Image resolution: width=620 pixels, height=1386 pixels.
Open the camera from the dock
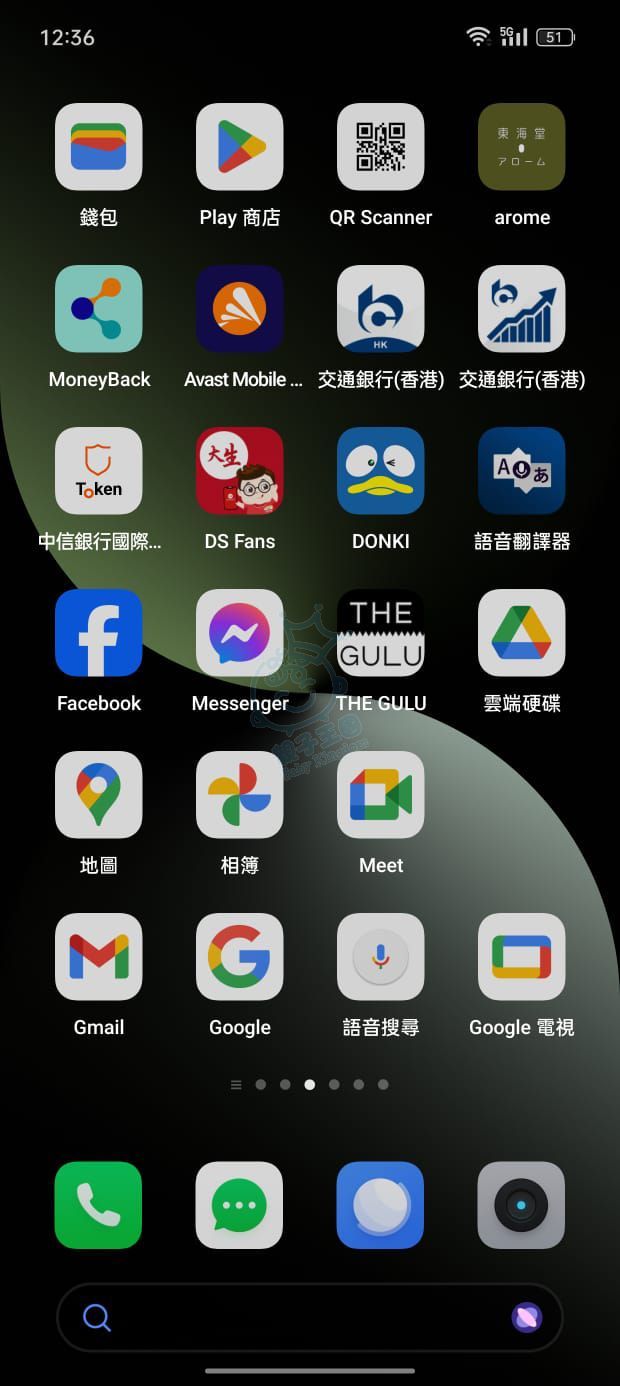tap(522, 1205)
